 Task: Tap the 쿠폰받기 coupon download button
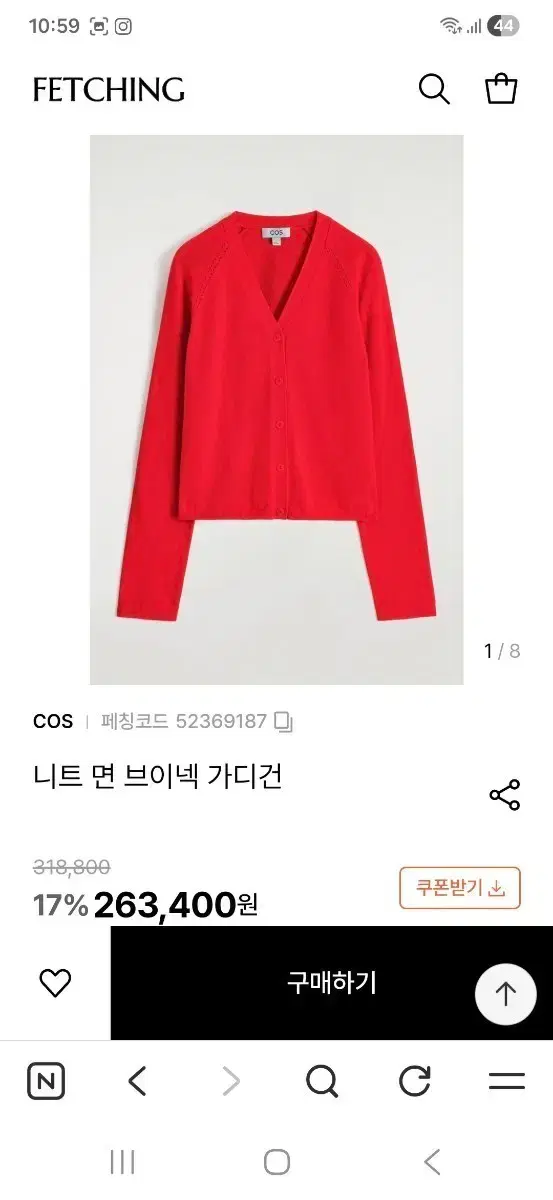point(460,887)
